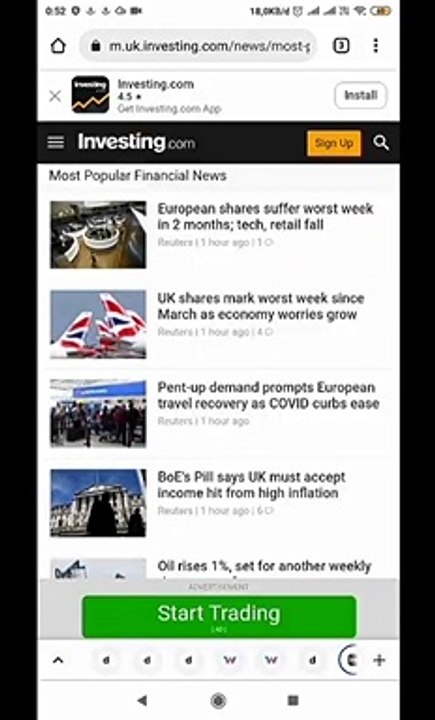The image size is (435, 720).
Task: Tap the Start Trading advertisement button
Action: (x=219, y=617)
